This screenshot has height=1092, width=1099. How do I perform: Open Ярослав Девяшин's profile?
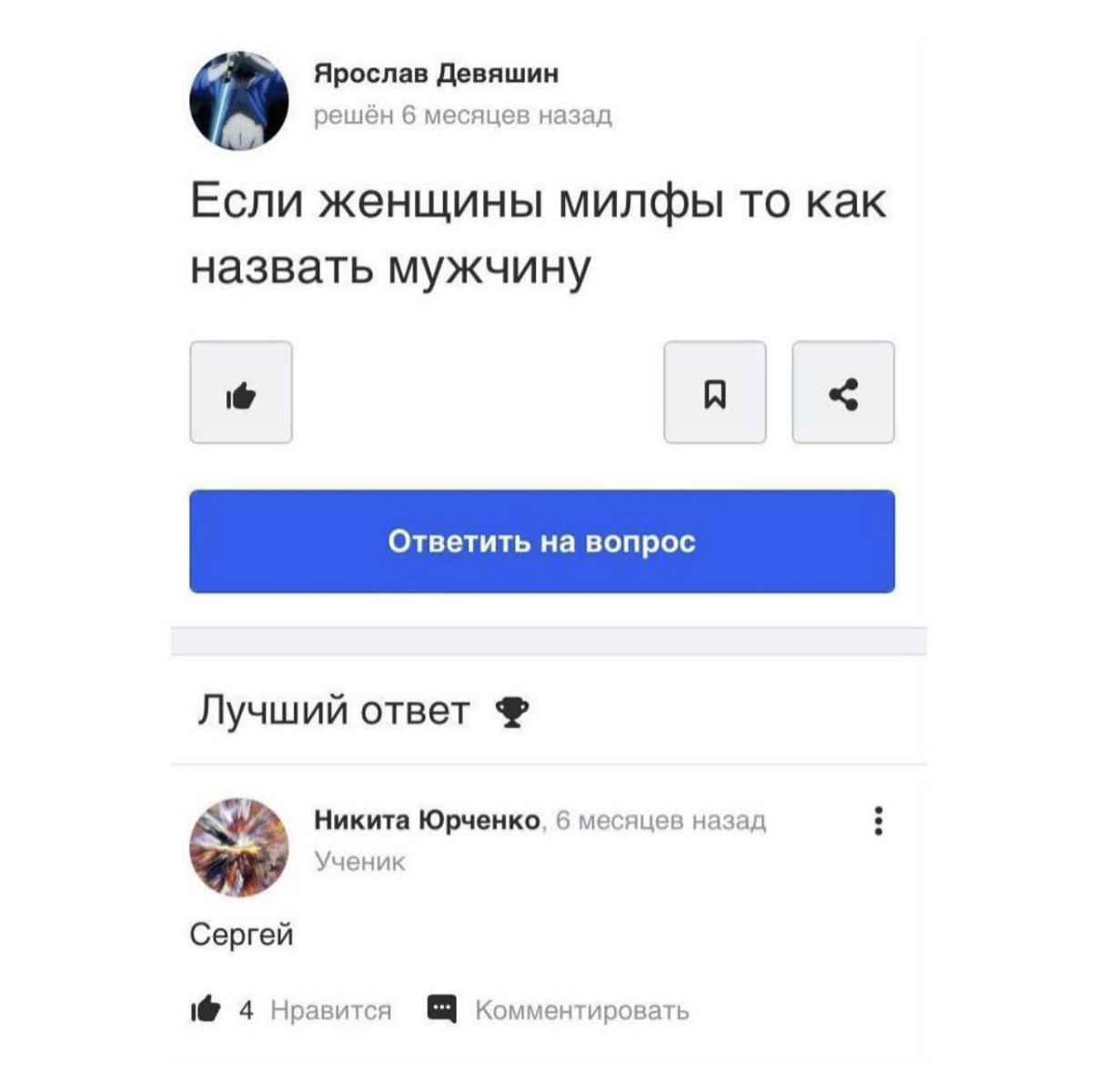pyautogui.click(x=436, y=74)
